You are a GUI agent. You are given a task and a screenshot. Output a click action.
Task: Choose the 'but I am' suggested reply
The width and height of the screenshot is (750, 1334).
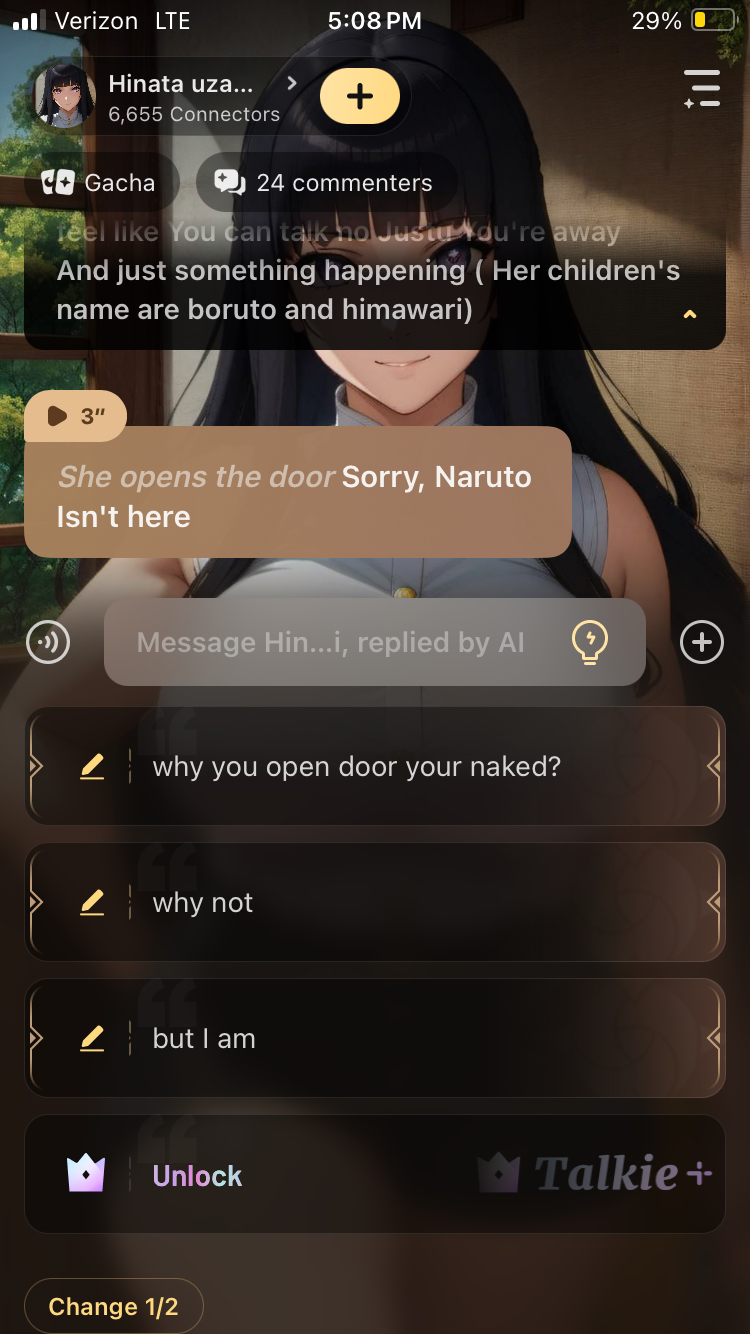point(400,1038)
